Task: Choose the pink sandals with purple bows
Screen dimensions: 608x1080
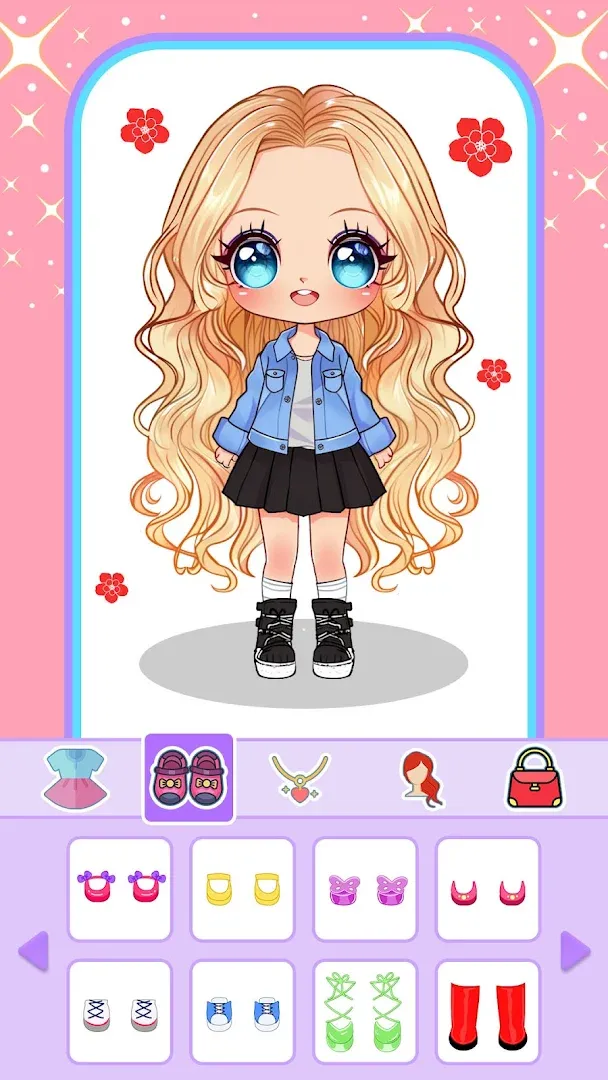Action: [x=120, y=889]
